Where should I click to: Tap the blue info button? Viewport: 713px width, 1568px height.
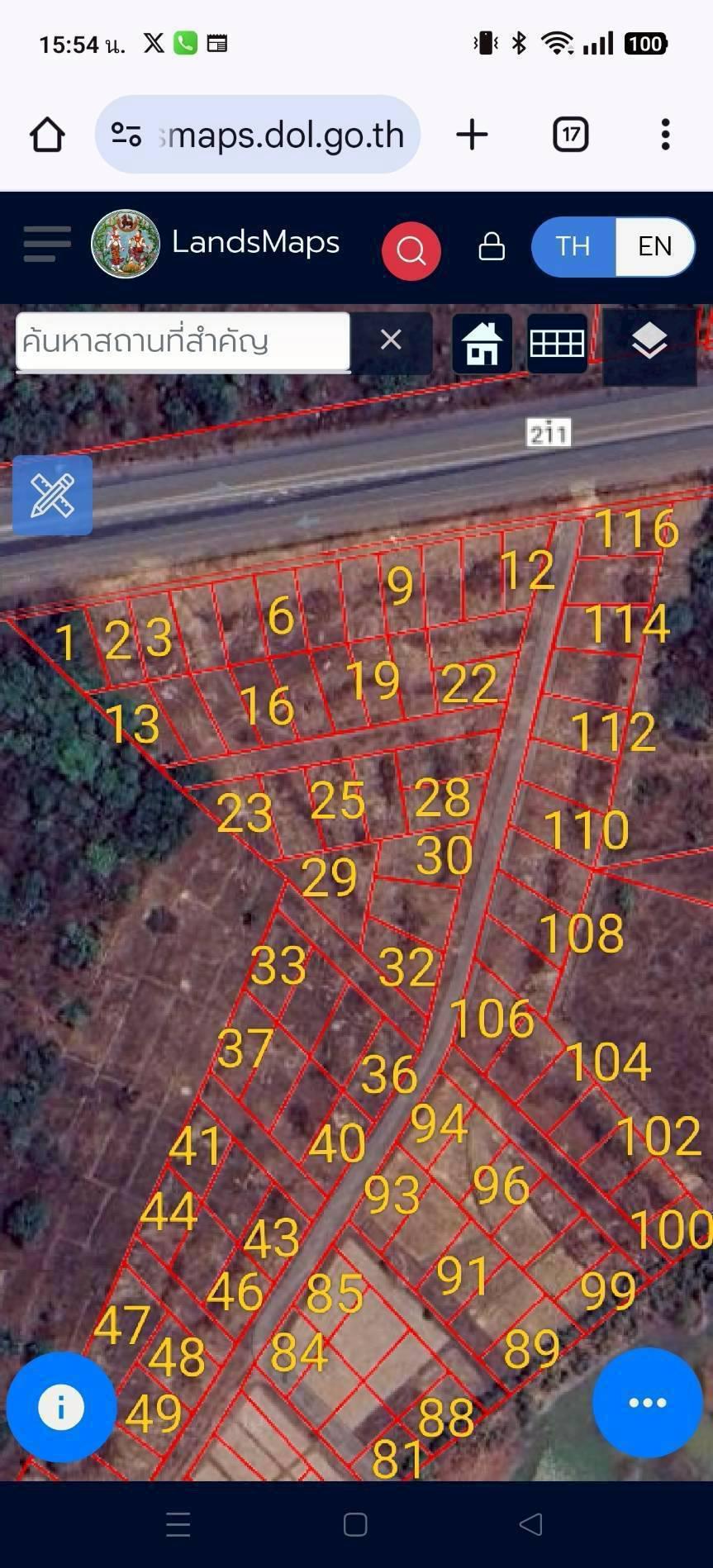click(61, 1407)
